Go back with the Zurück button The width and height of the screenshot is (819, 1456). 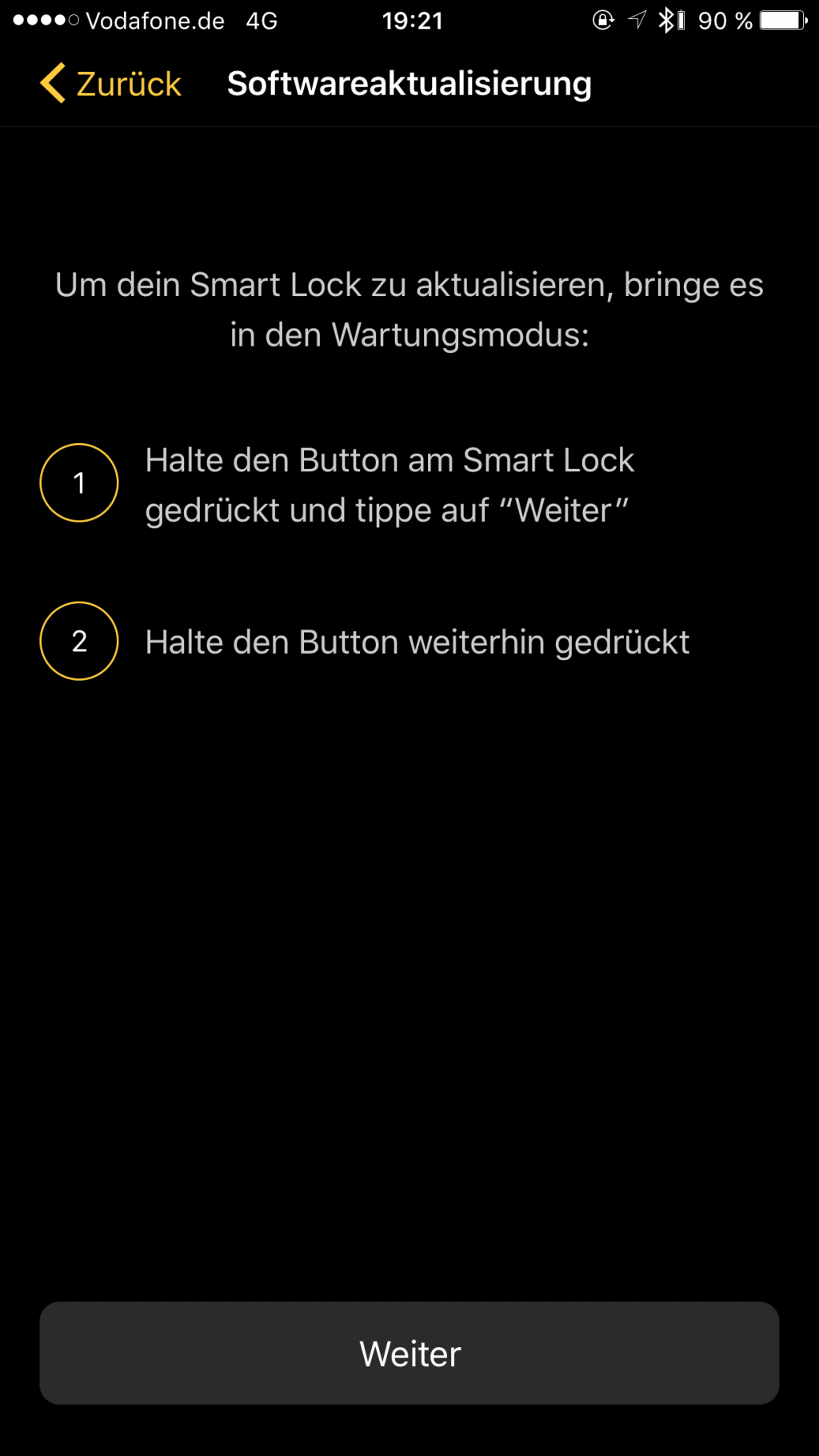point(112,84)
